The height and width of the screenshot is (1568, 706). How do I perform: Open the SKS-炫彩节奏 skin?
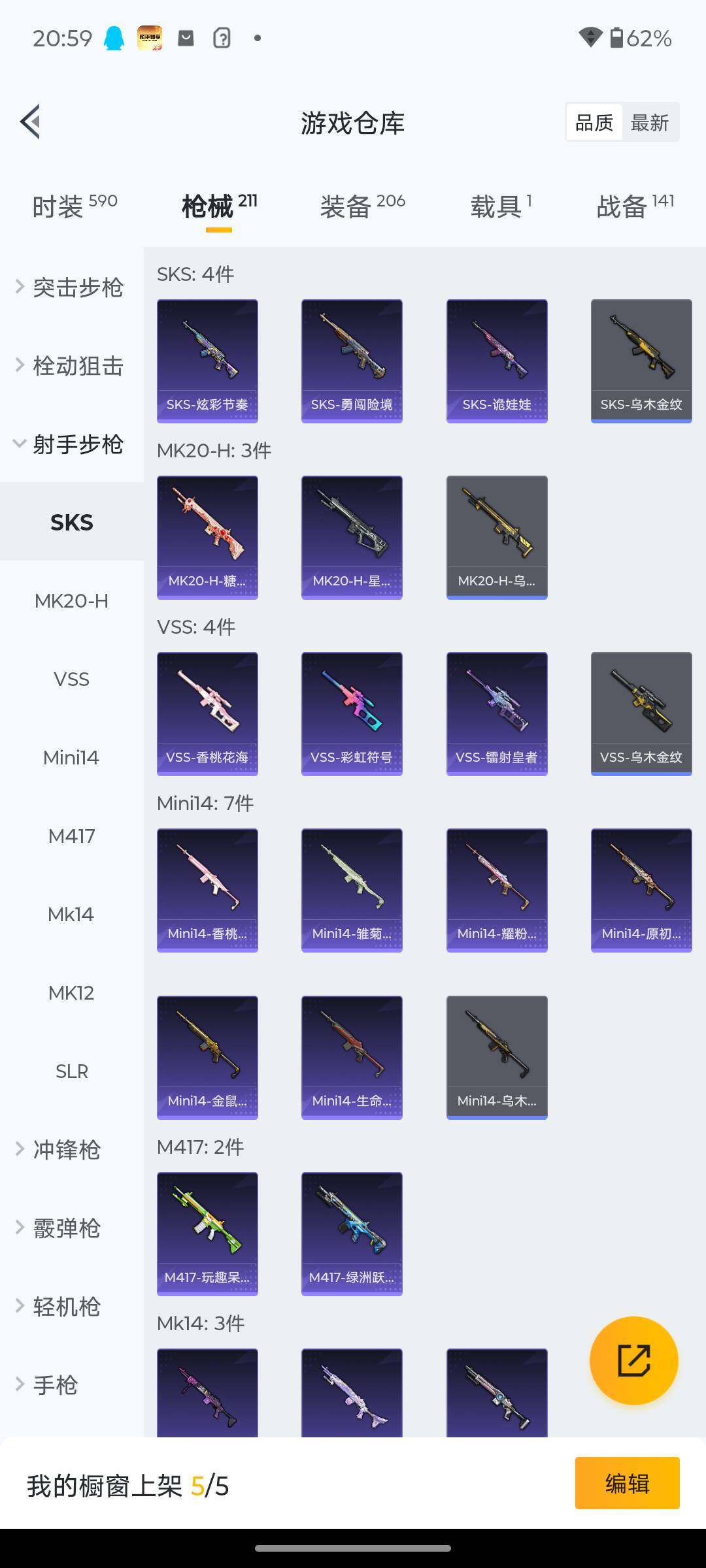[x=207, y=361]
